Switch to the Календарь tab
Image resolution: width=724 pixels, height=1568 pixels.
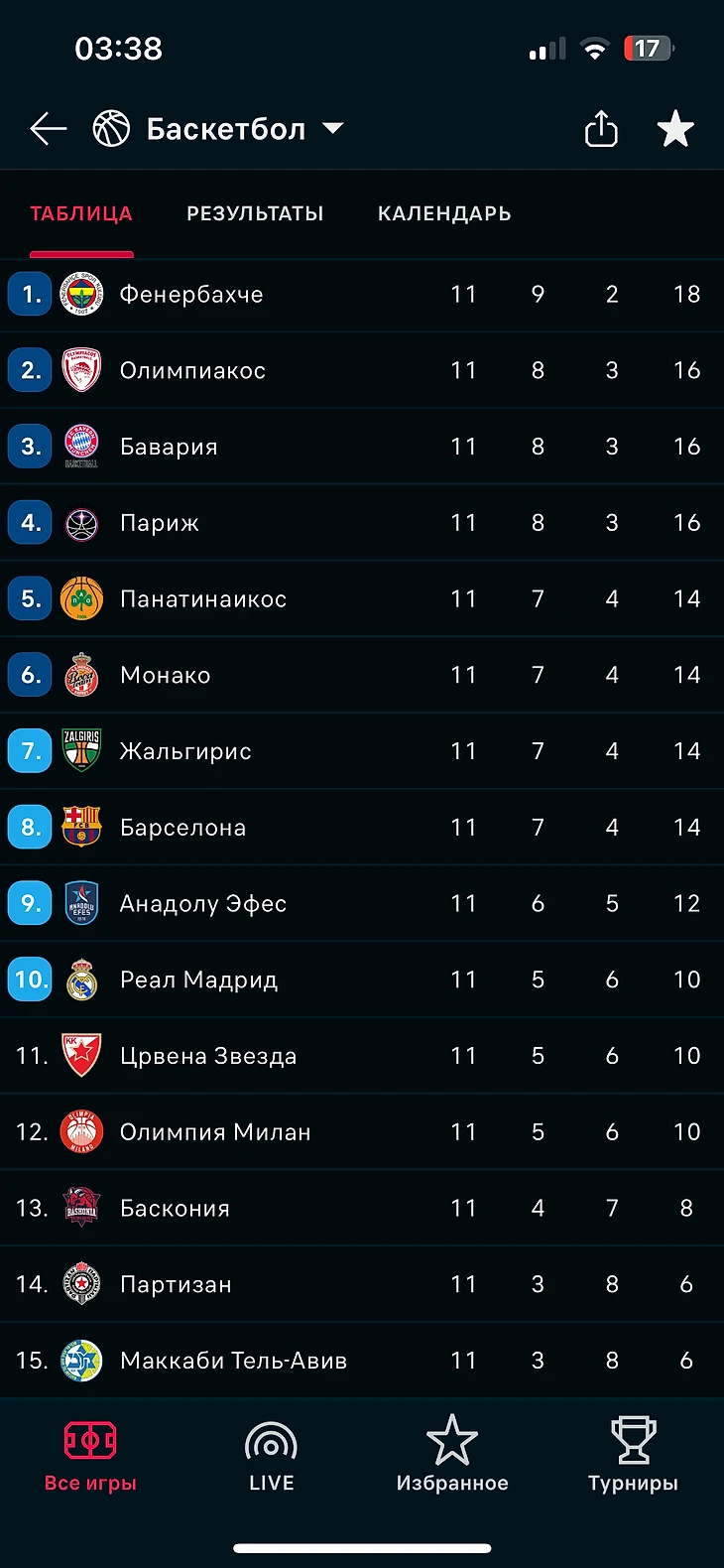444,213
